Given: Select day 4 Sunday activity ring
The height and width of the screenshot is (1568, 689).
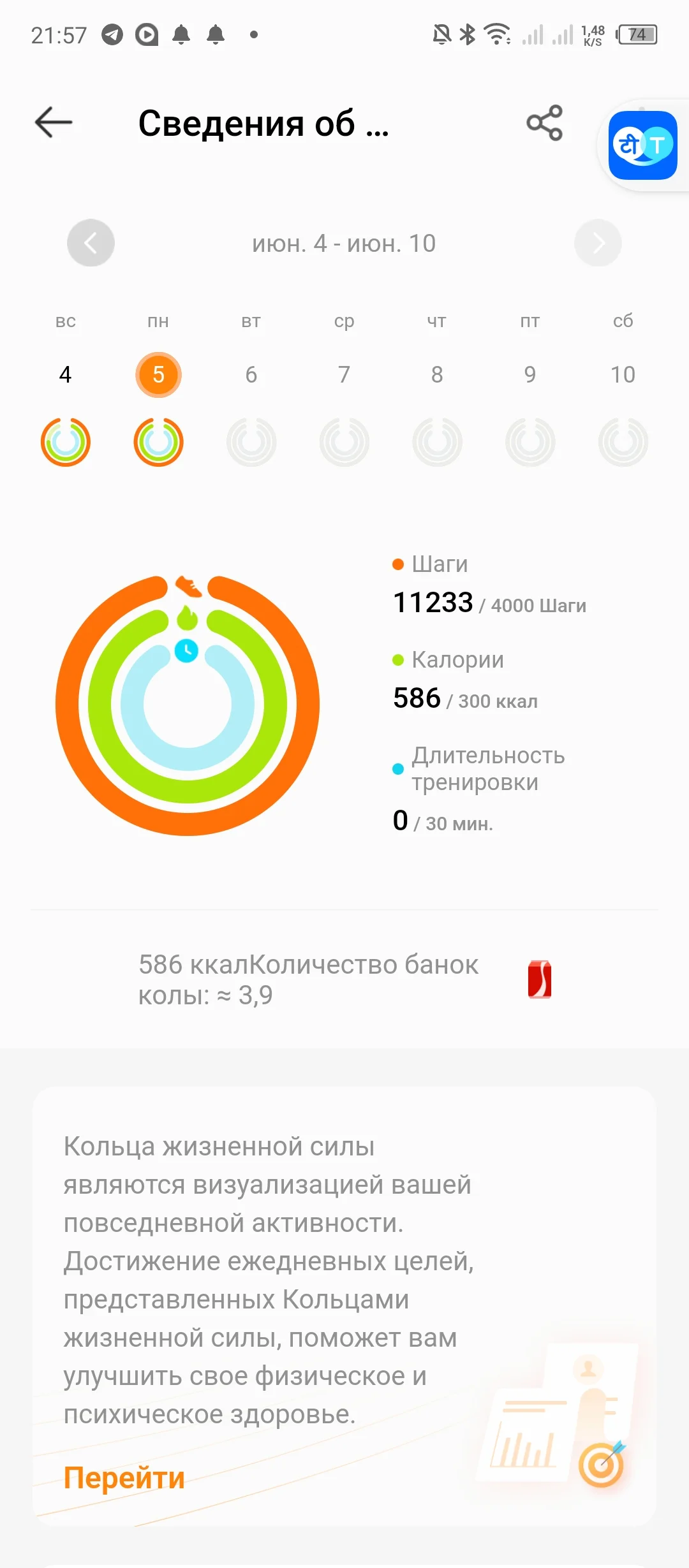Looking at the screenshot, I should [65, 442].
